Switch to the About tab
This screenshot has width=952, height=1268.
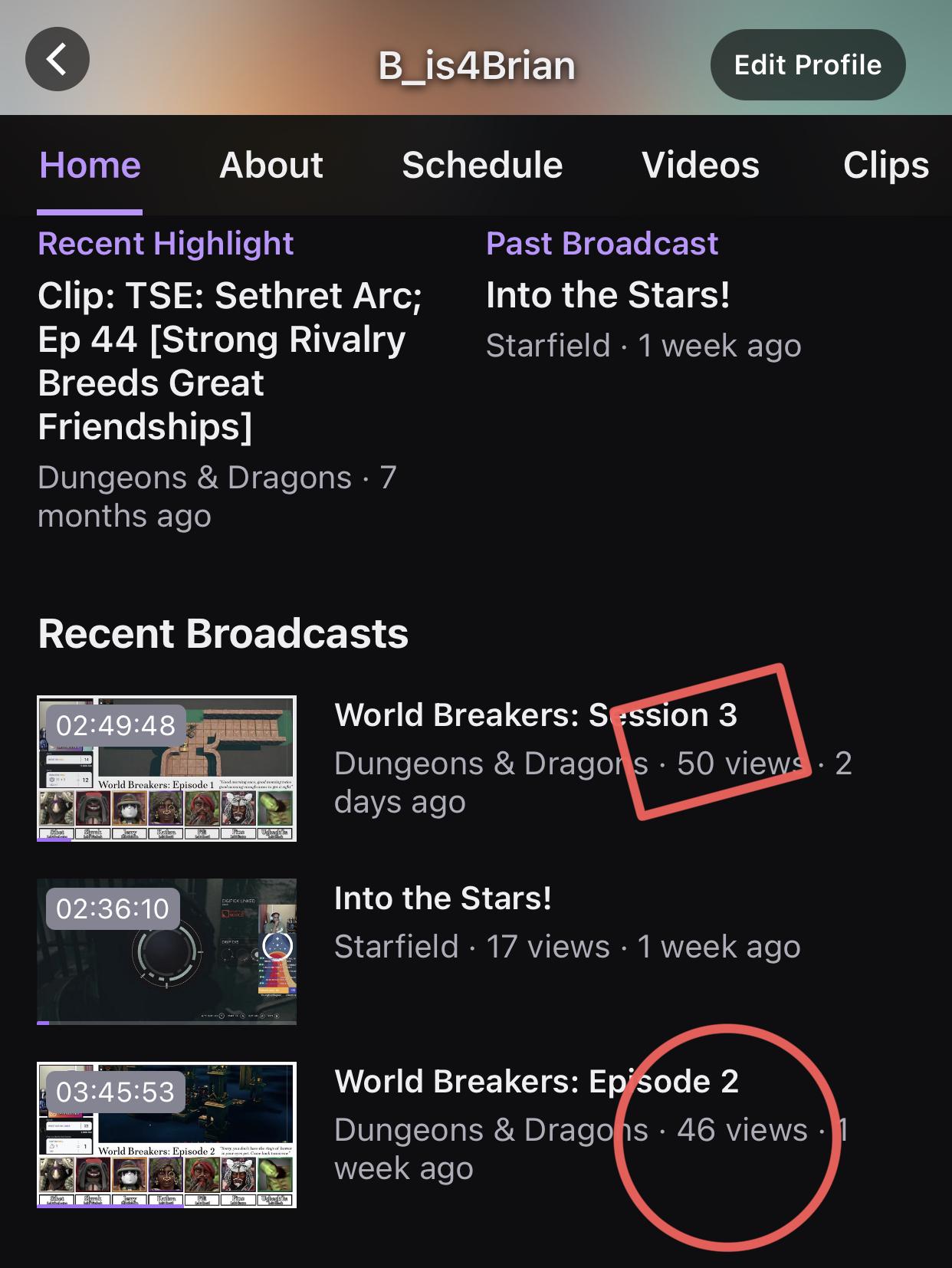pos(271,166)
